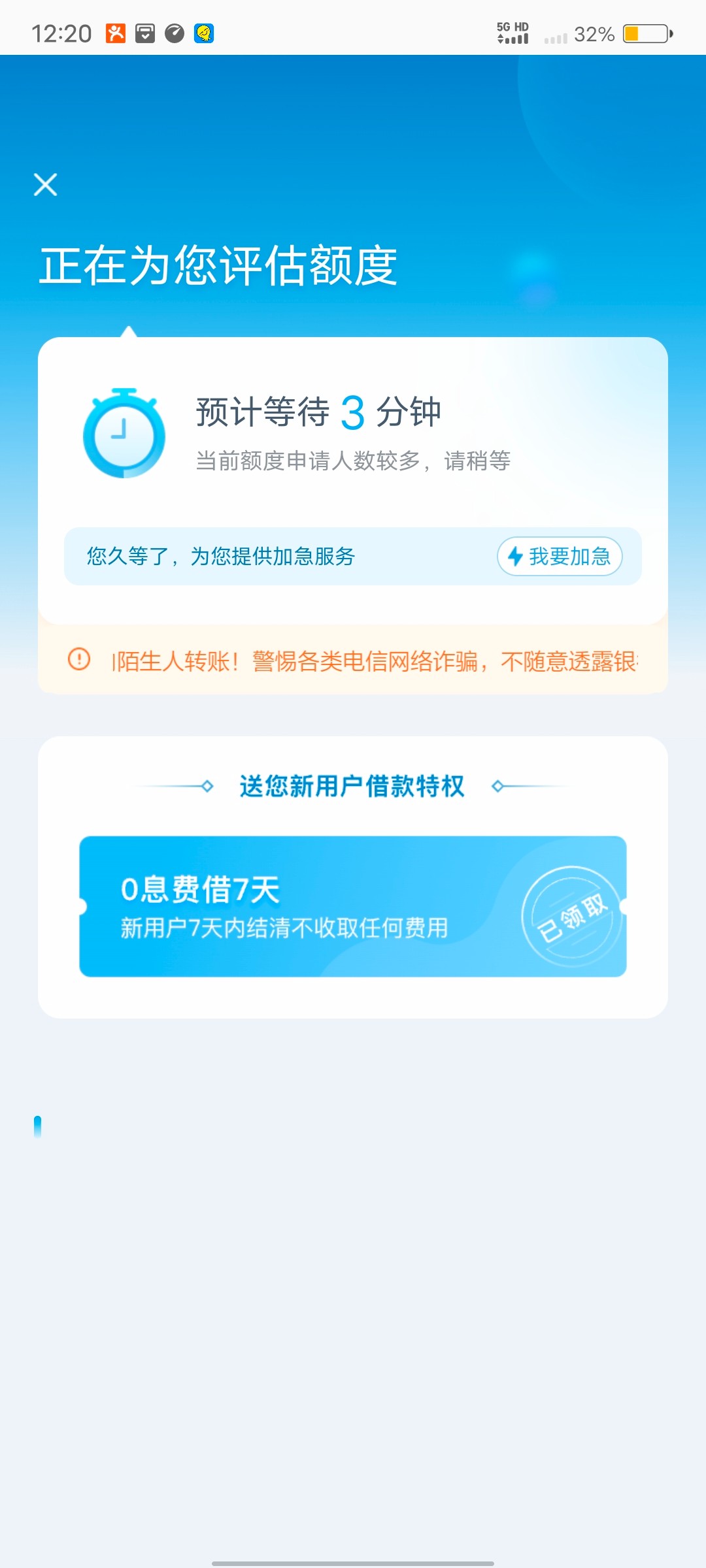
Task: Open the 0息费借7天 coupon card
Action: pos(352,906)
